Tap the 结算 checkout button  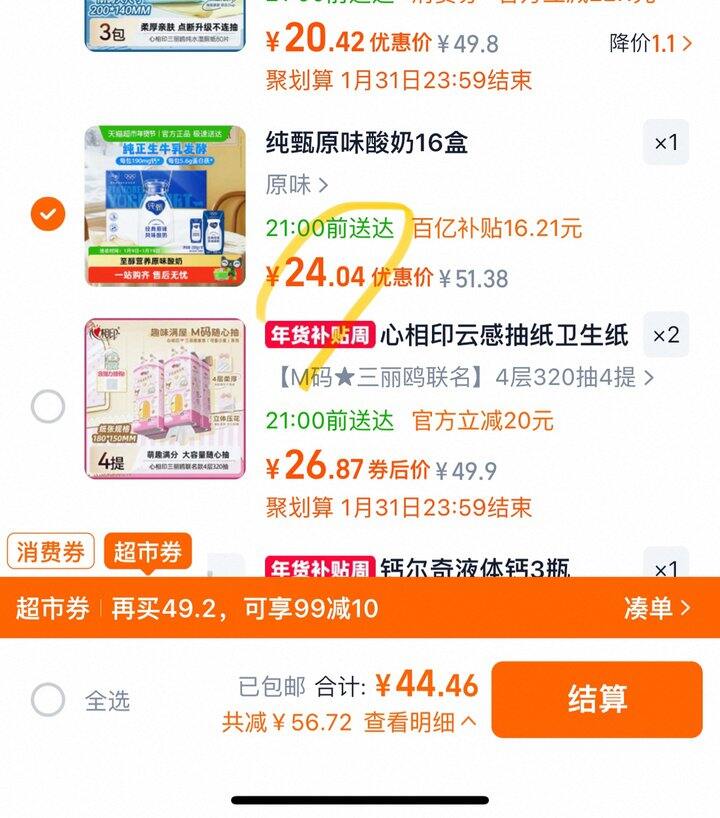602,702
